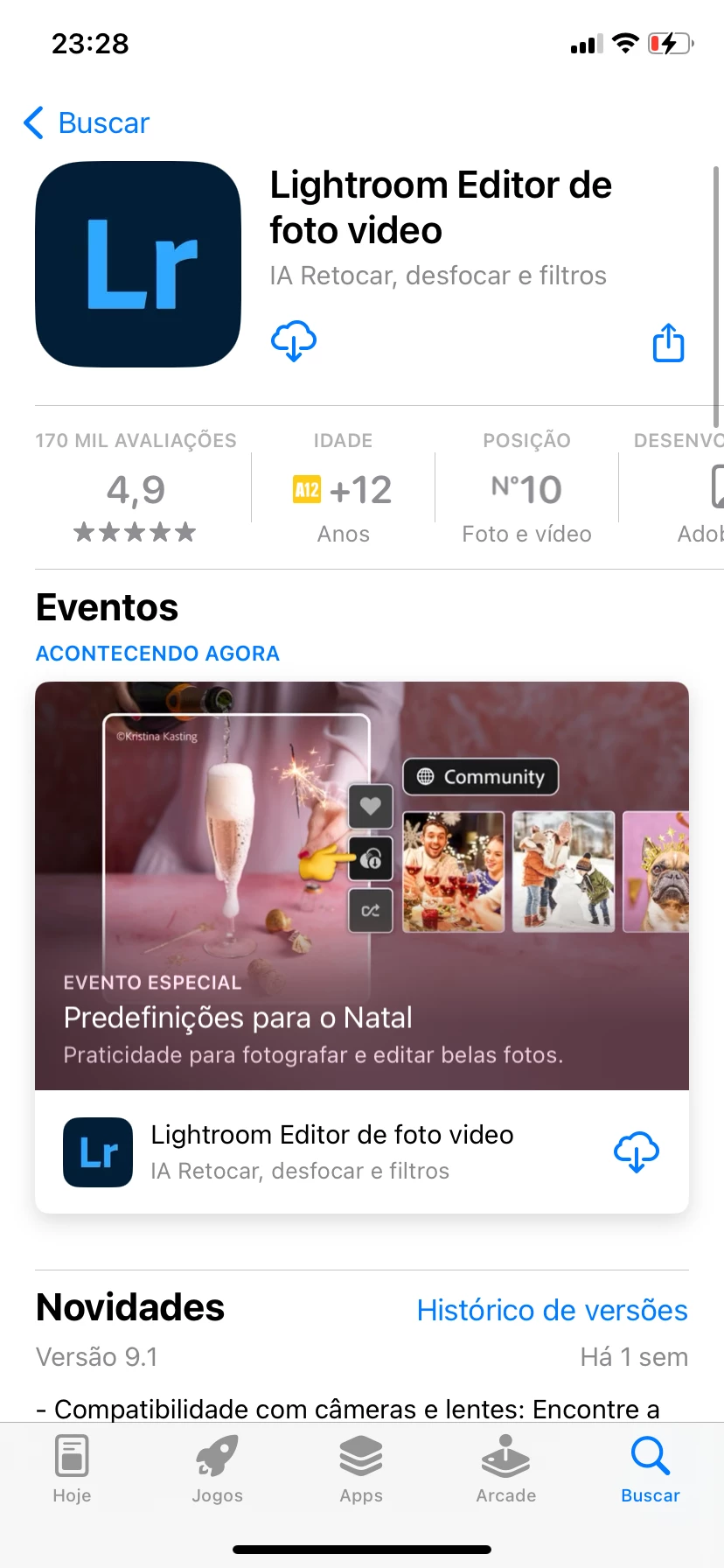Select the Buscar tab
This screenshot has width=724, height=1568.
(650, 1470)
